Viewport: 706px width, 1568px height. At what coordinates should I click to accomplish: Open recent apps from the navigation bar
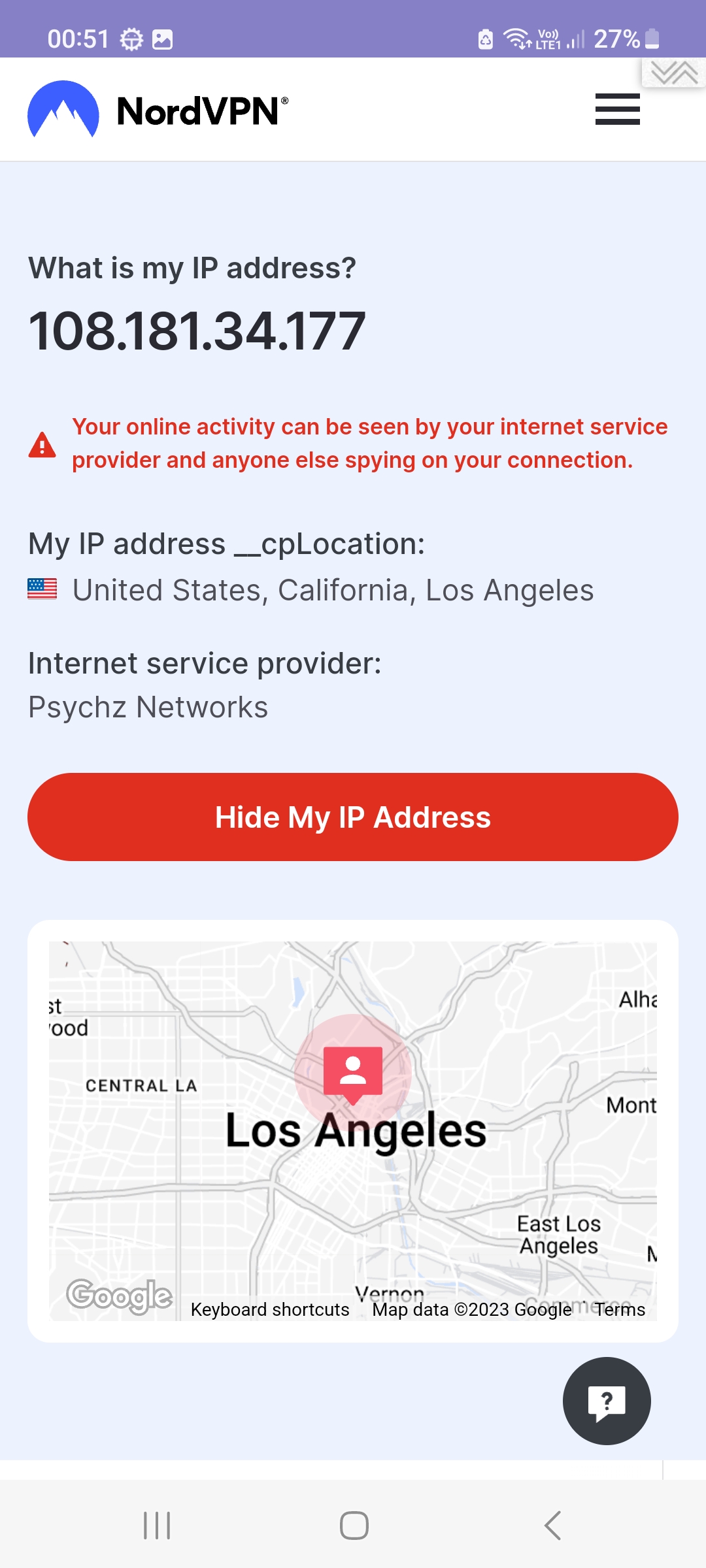point(157,1526)
